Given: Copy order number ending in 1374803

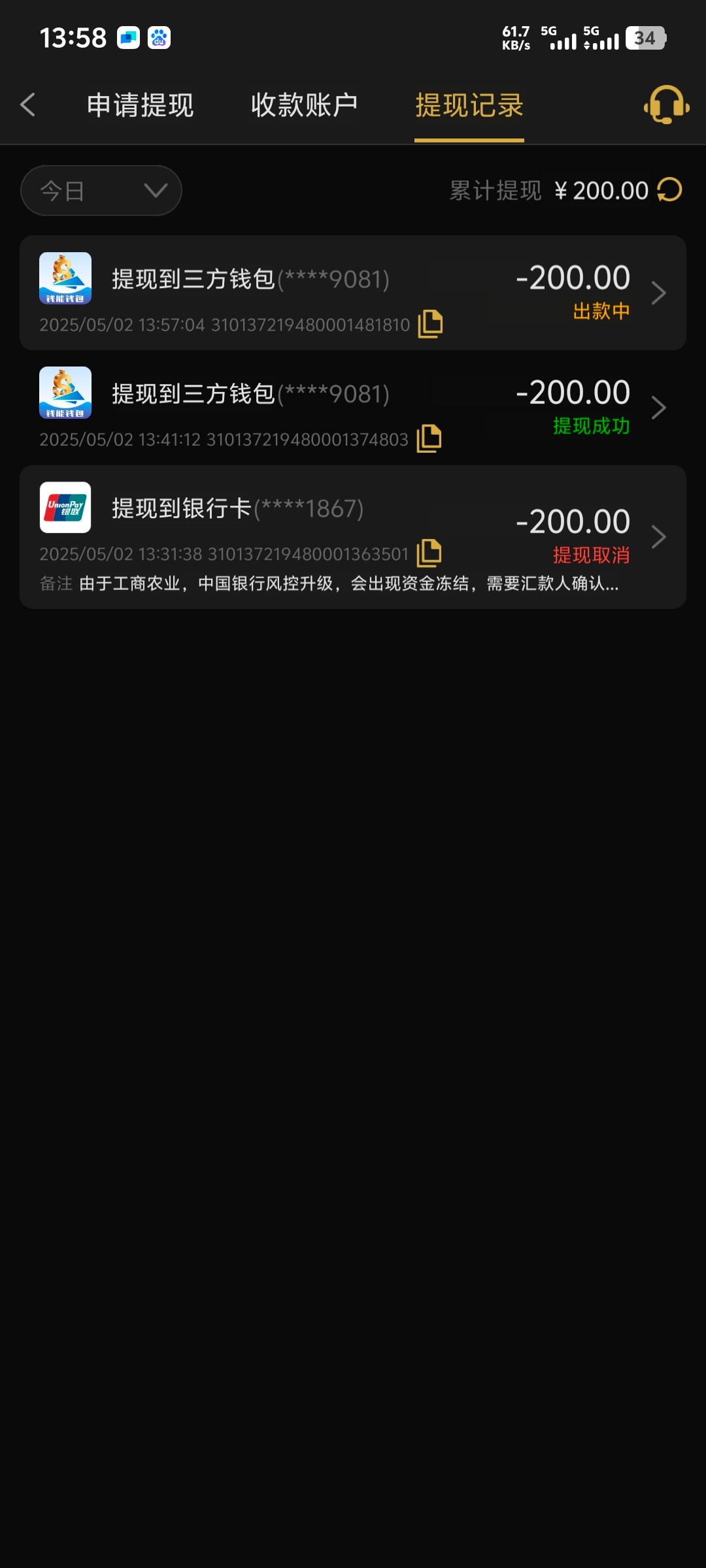Looking at the screenshot, I should coord(429,438).
